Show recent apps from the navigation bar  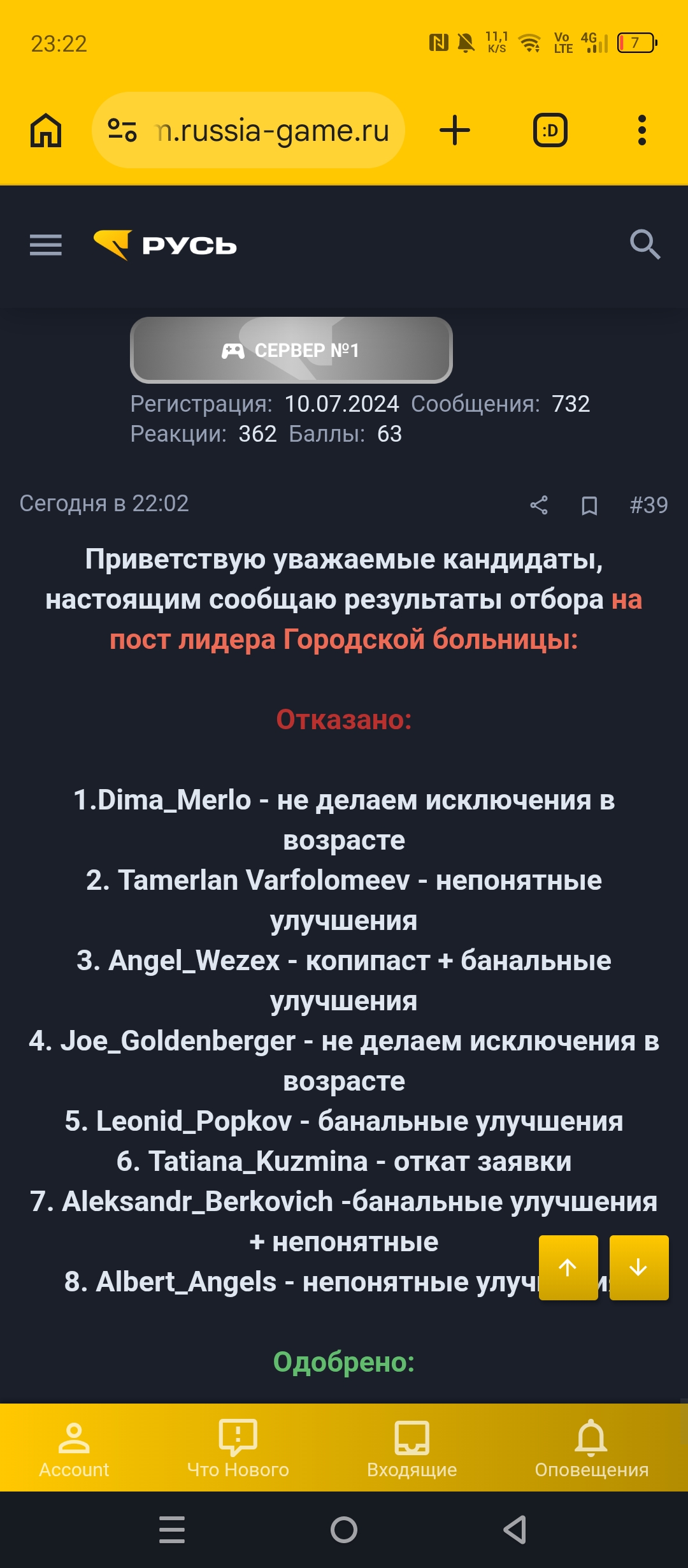pos(172,1530)
